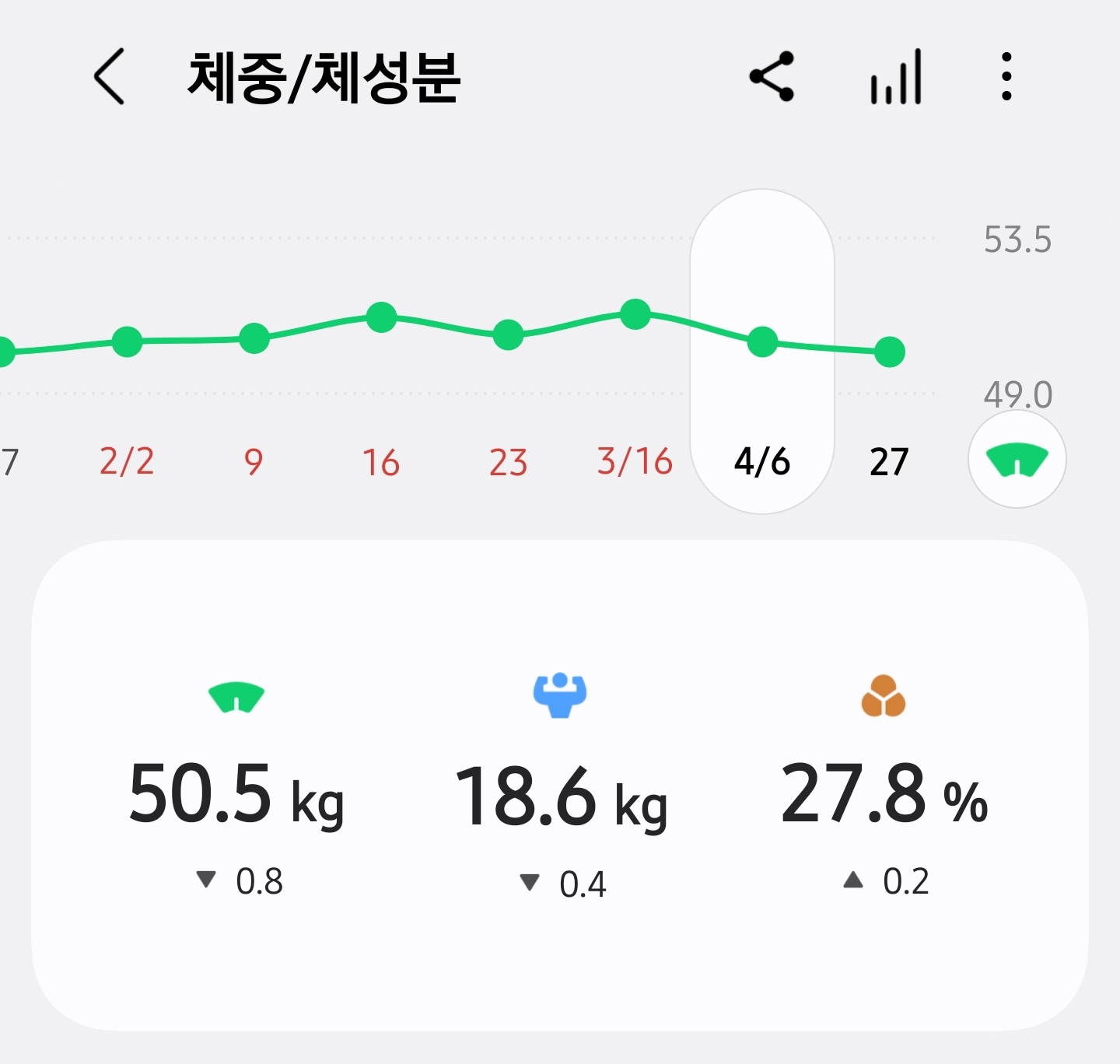Select the 3/16 data point on the chart

click(635, 315)
